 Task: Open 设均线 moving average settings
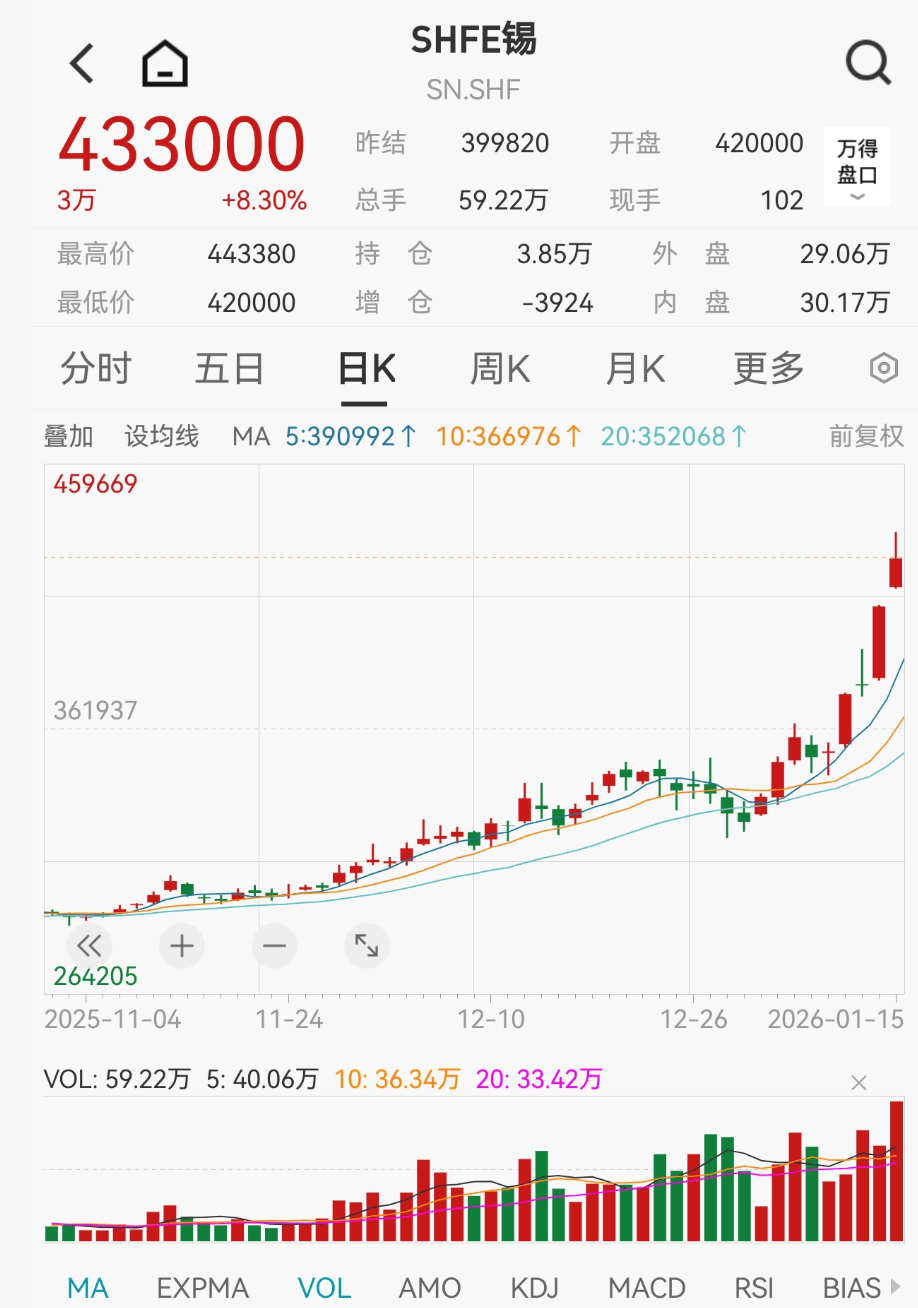162,436
